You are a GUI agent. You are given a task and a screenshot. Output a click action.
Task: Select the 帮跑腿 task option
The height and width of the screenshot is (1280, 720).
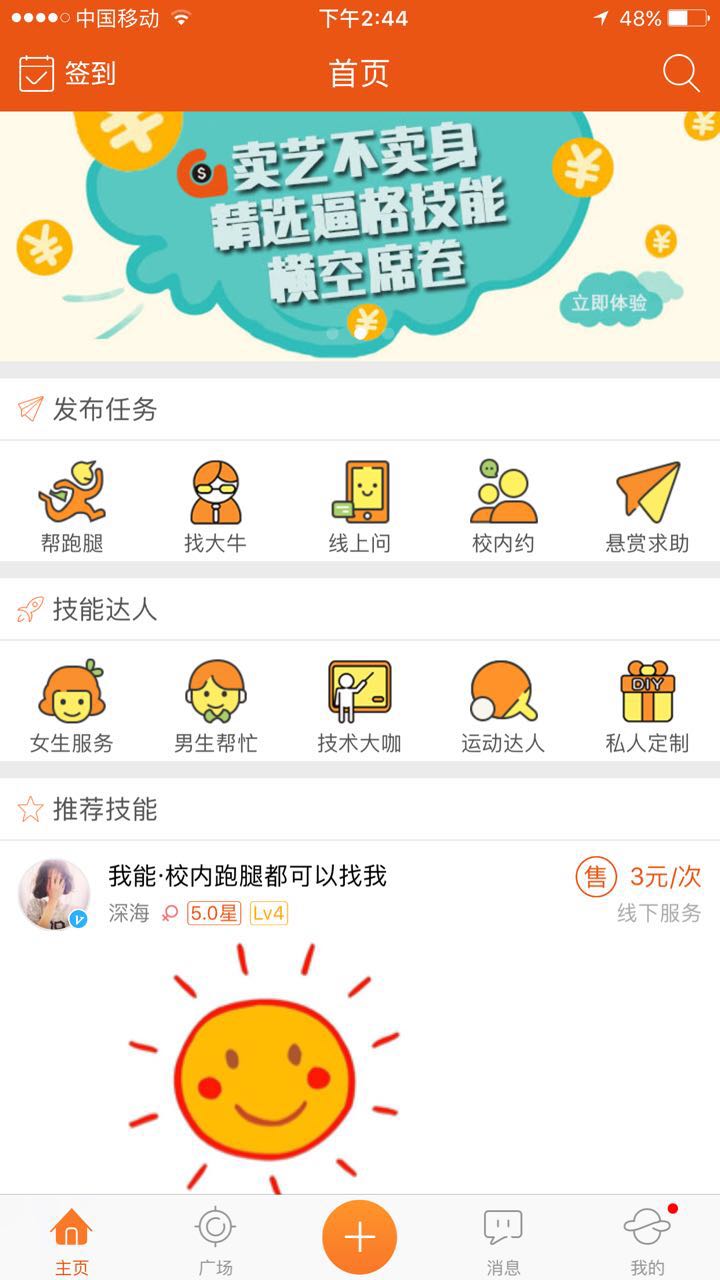(72, 506)
